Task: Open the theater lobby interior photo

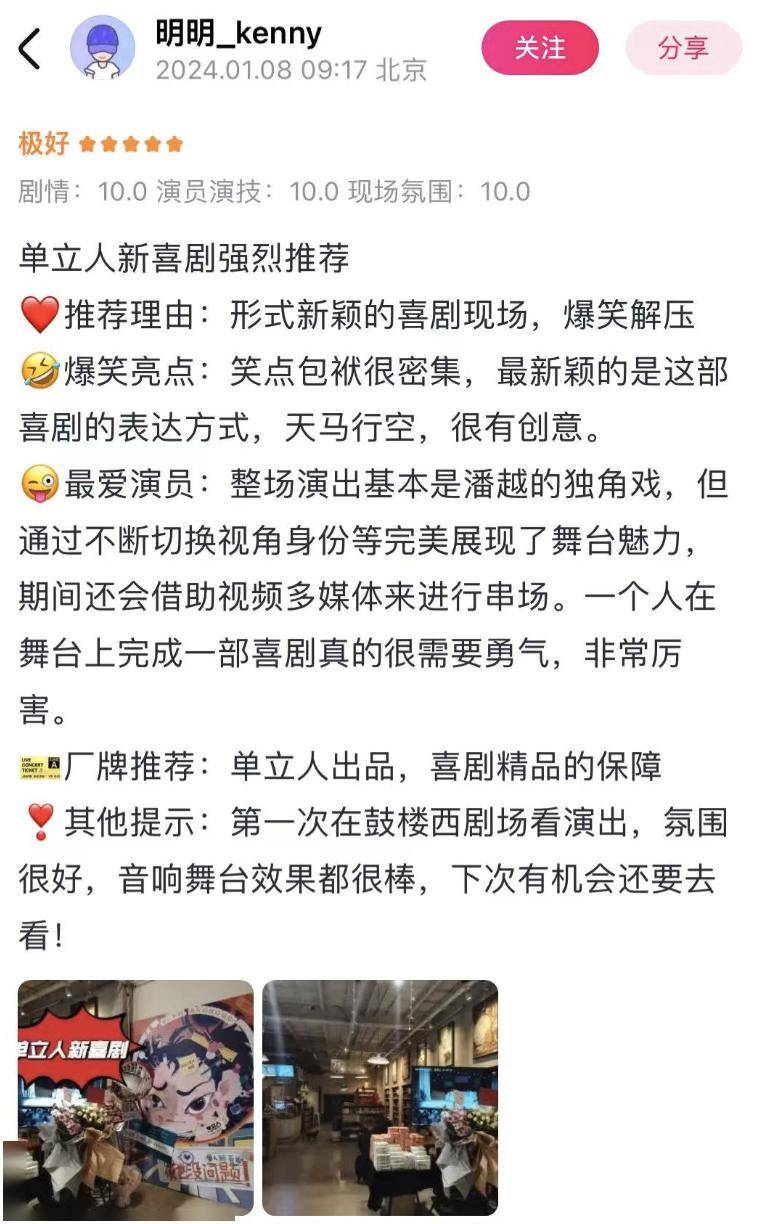Action: pyautogui.click(x=380, y=1096)
